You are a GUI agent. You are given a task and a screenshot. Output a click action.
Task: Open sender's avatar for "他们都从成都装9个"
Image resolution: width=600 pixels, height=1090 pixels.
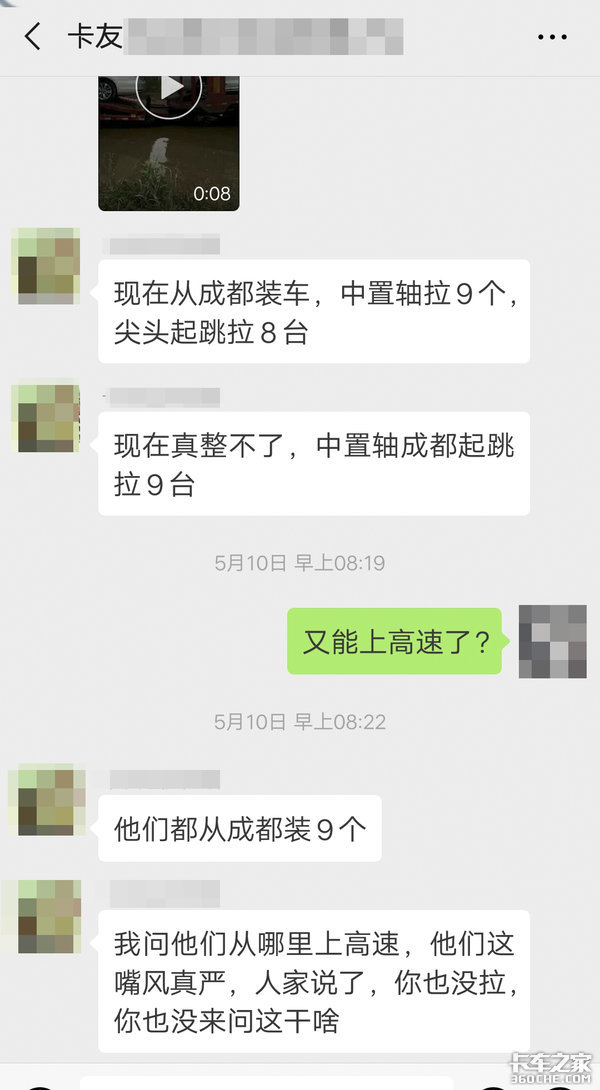point(45,800)
